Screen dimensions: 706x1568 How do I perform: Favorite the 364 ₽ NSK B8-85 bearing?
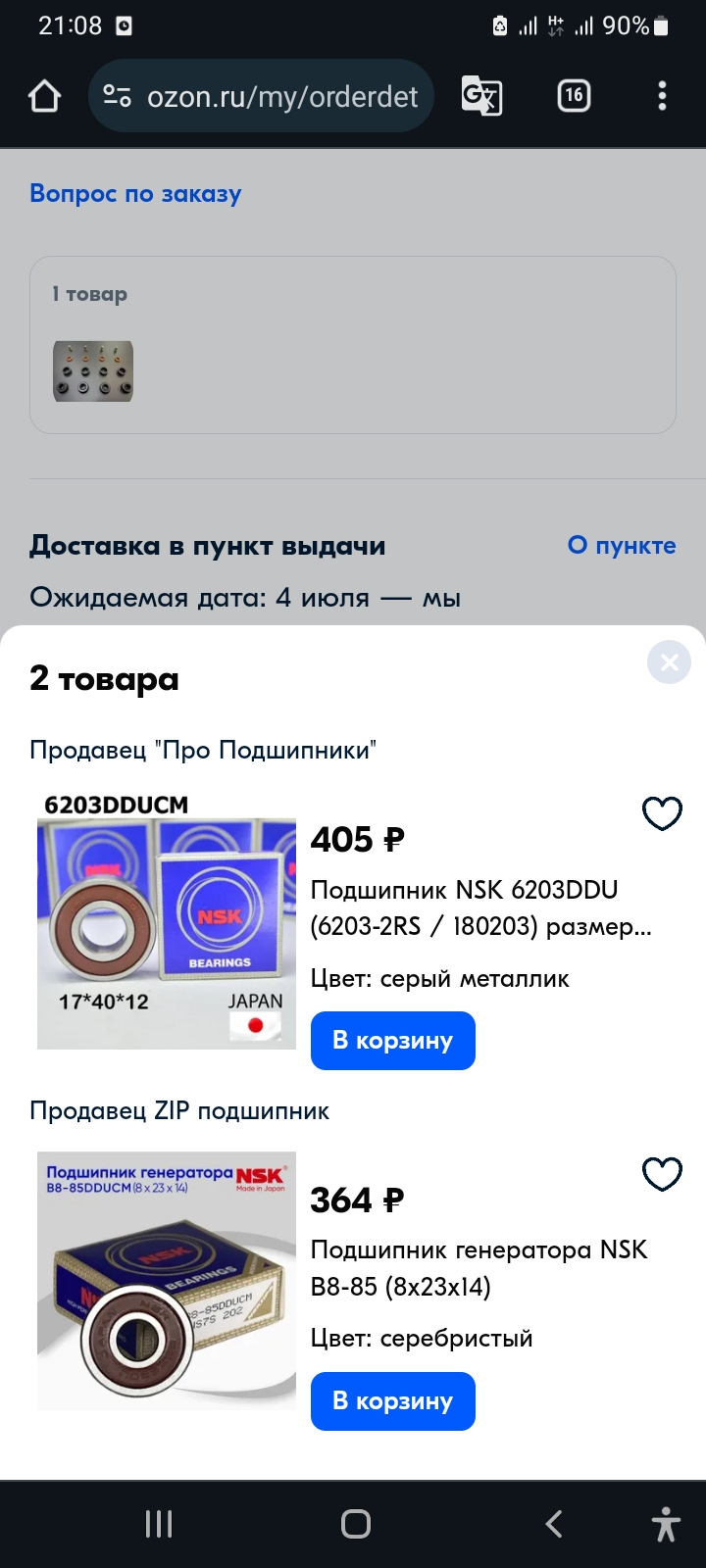pos(662,1174)
